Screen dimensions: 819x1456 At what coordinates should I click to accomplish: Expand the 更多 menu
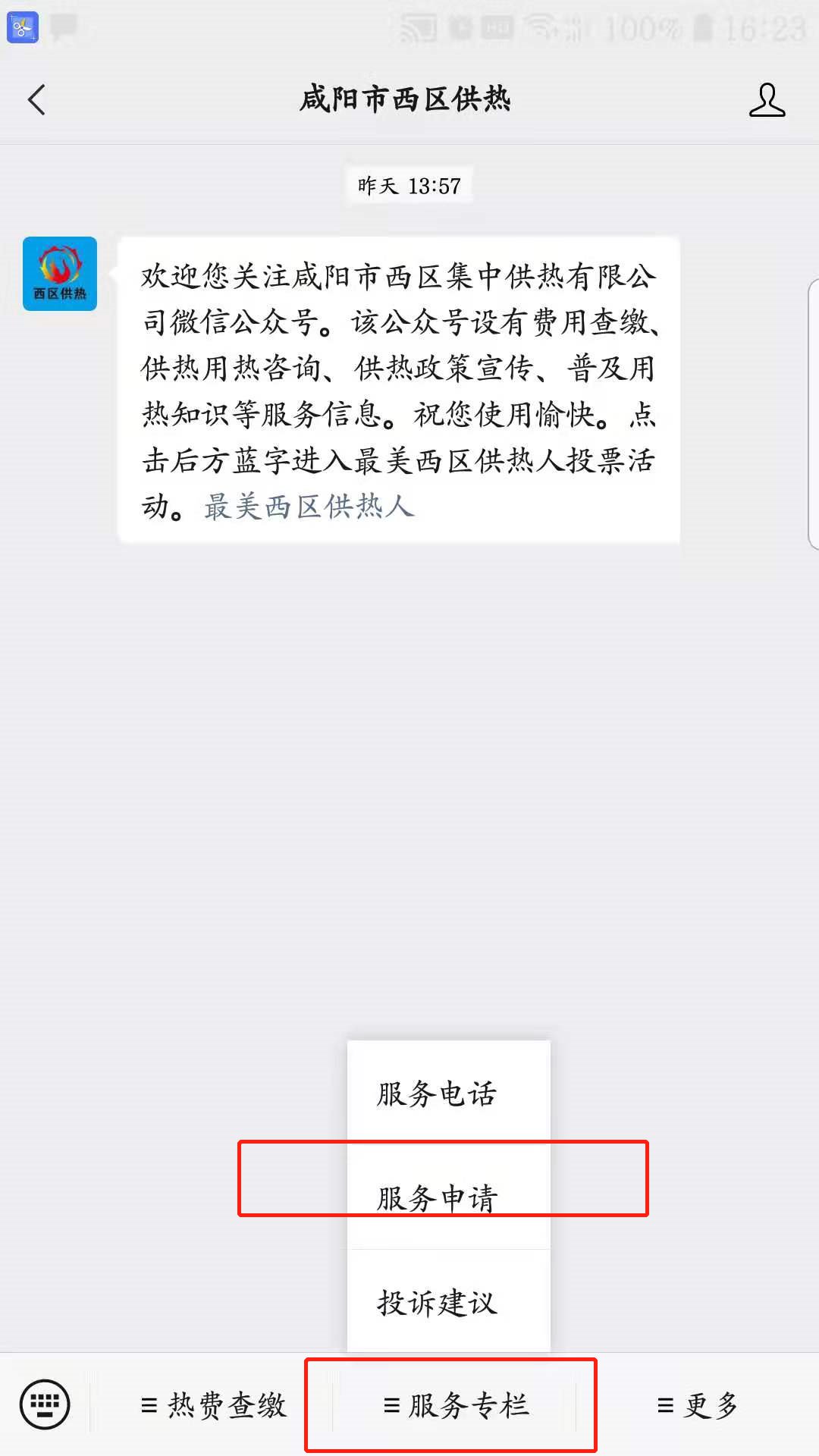click(x=698, y=1405)
